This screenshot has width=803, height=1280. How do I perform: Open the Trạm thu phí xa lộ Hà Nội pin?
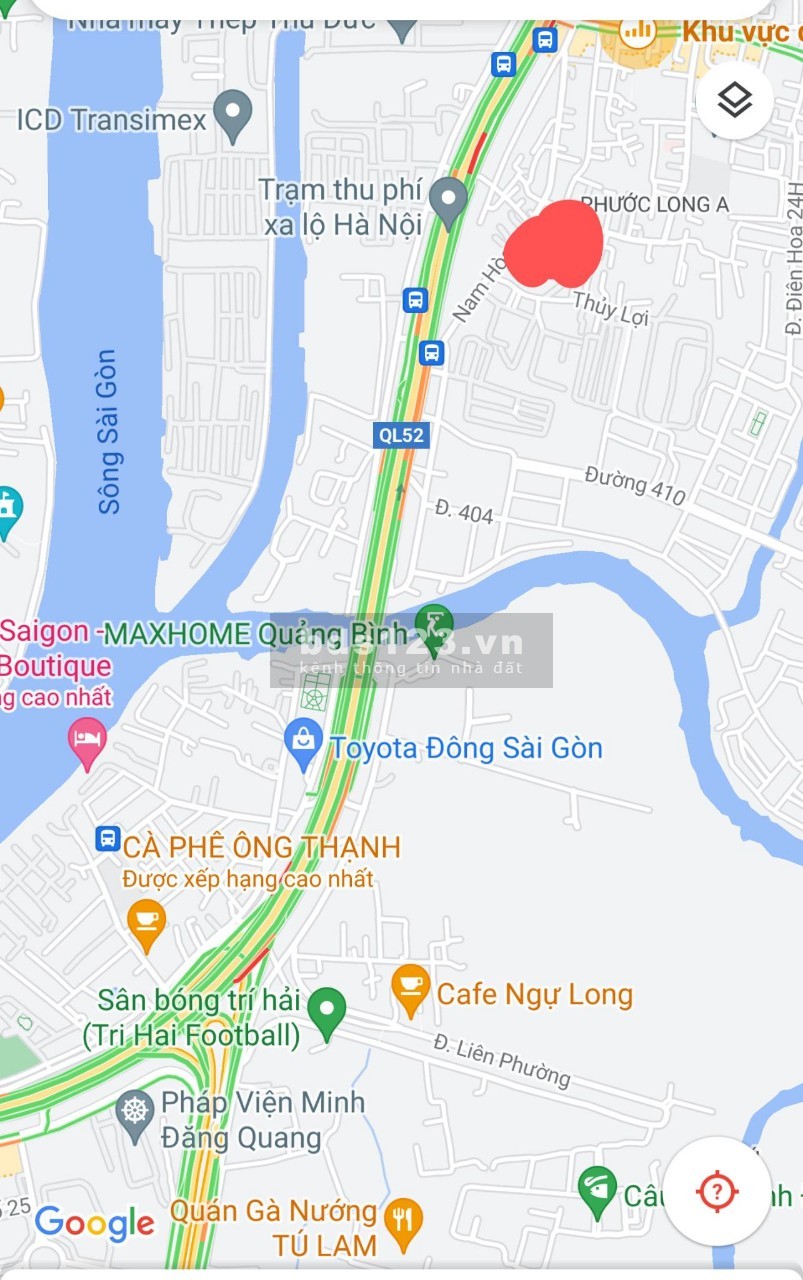449,200
